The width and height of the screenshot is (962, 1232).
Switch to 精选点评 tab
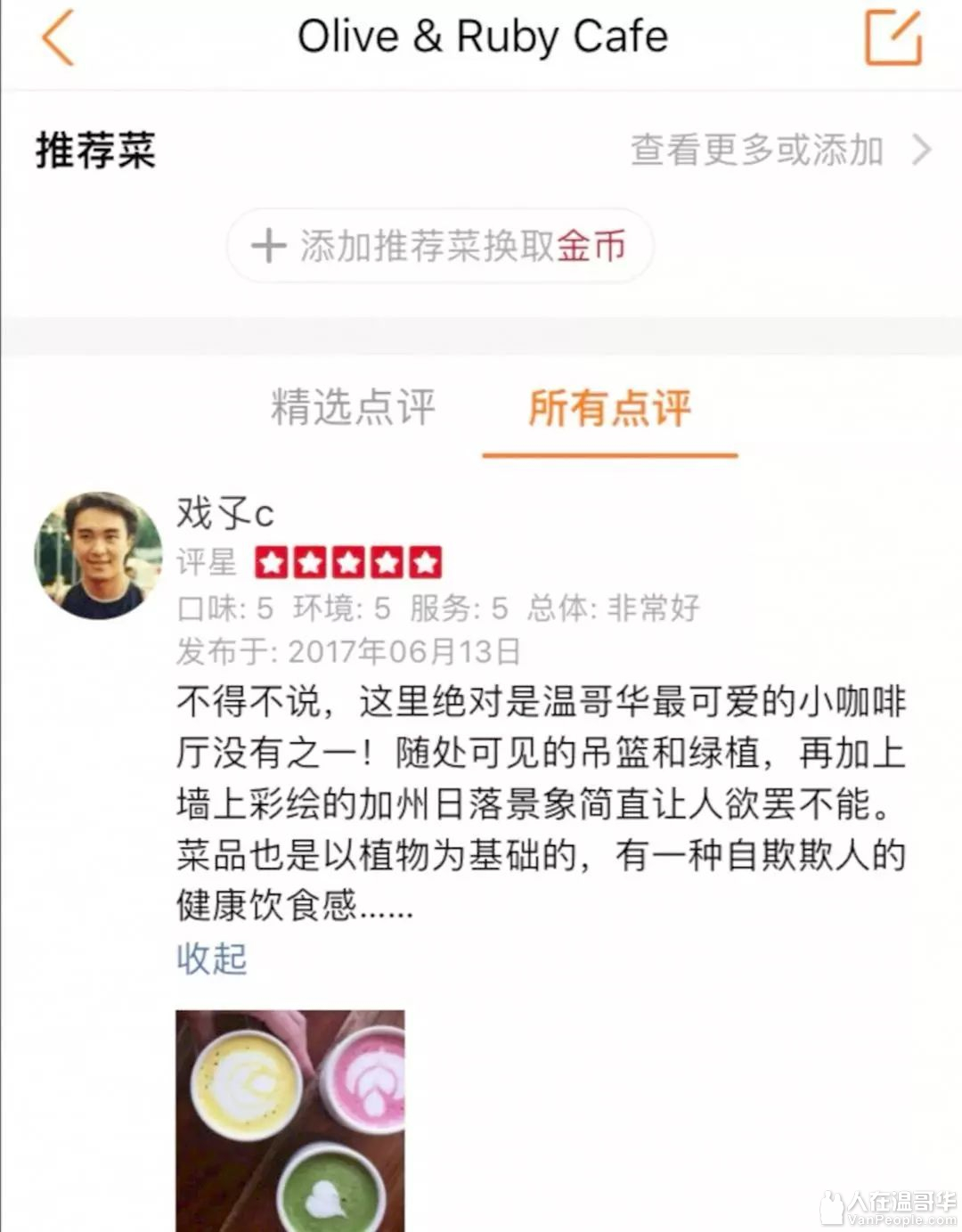[x=353, y=407]
